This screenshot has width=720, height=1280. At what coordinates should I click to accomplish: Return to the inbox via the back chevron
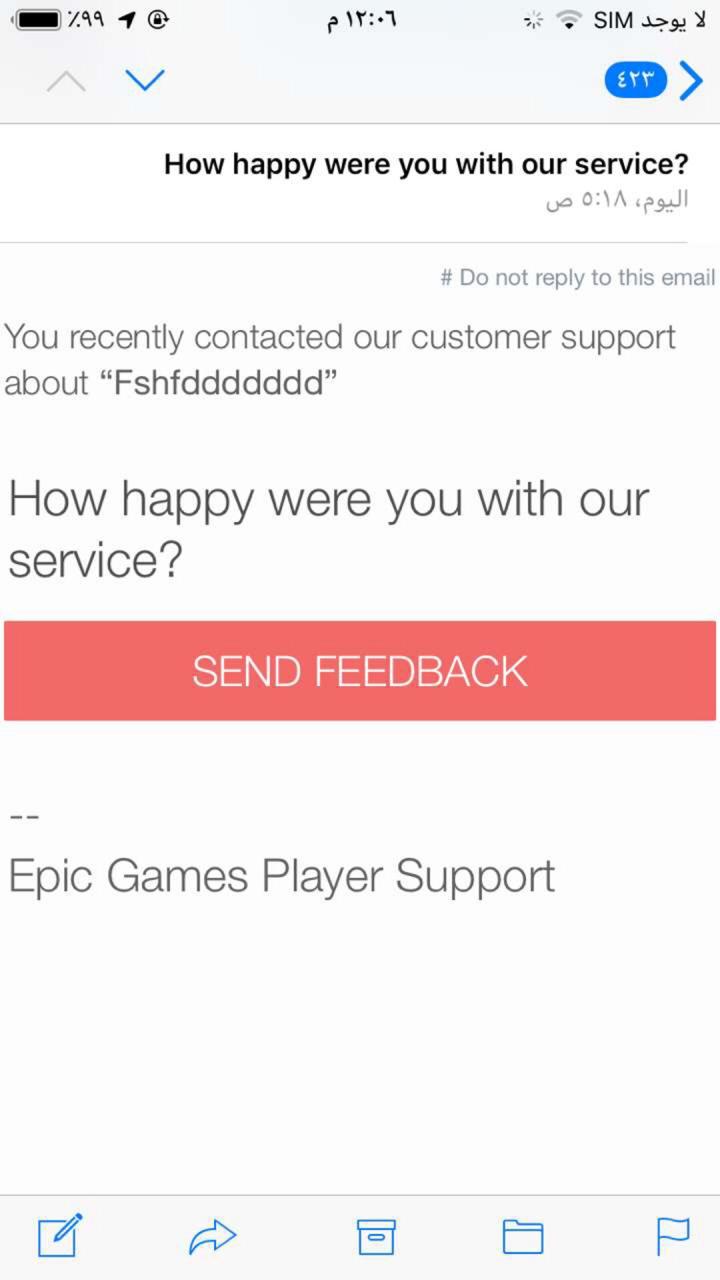tap(690, 81)
